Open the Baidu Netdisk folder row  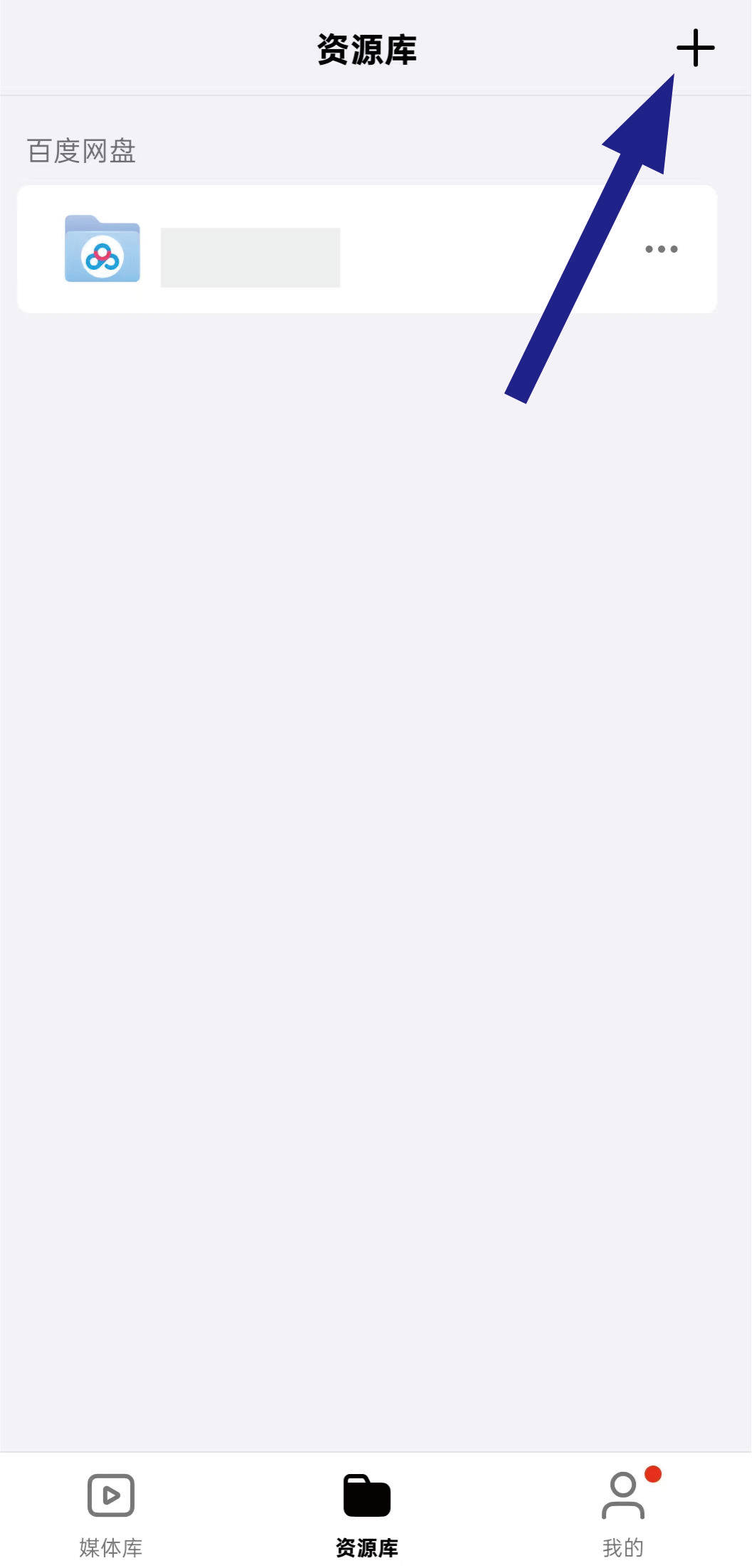point(285,249)
